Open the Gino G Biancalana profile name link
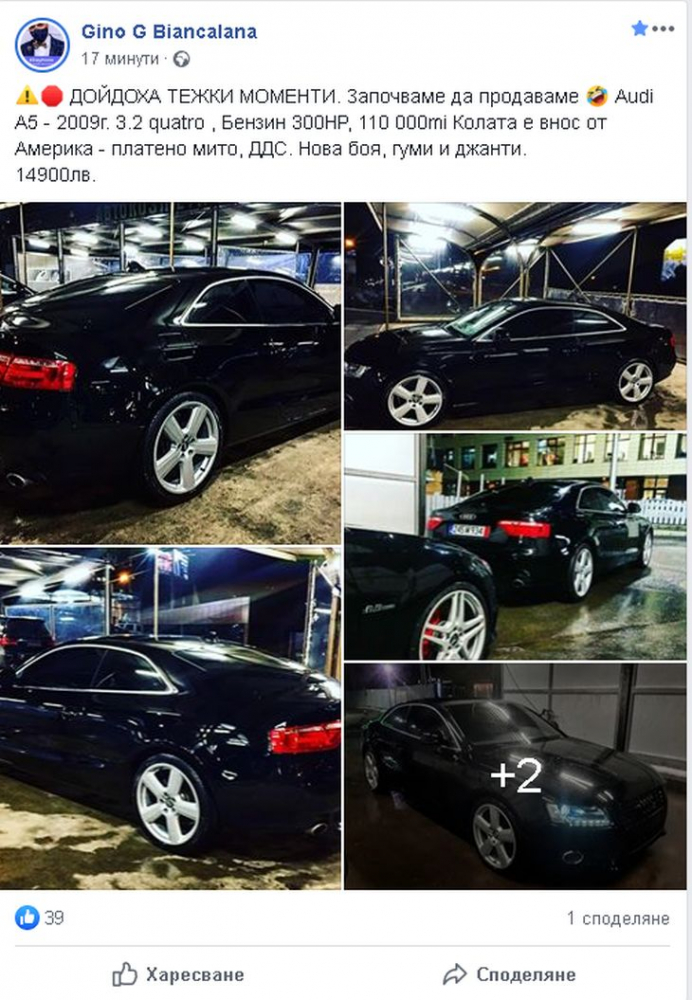692x1000 pixels. 169,32
